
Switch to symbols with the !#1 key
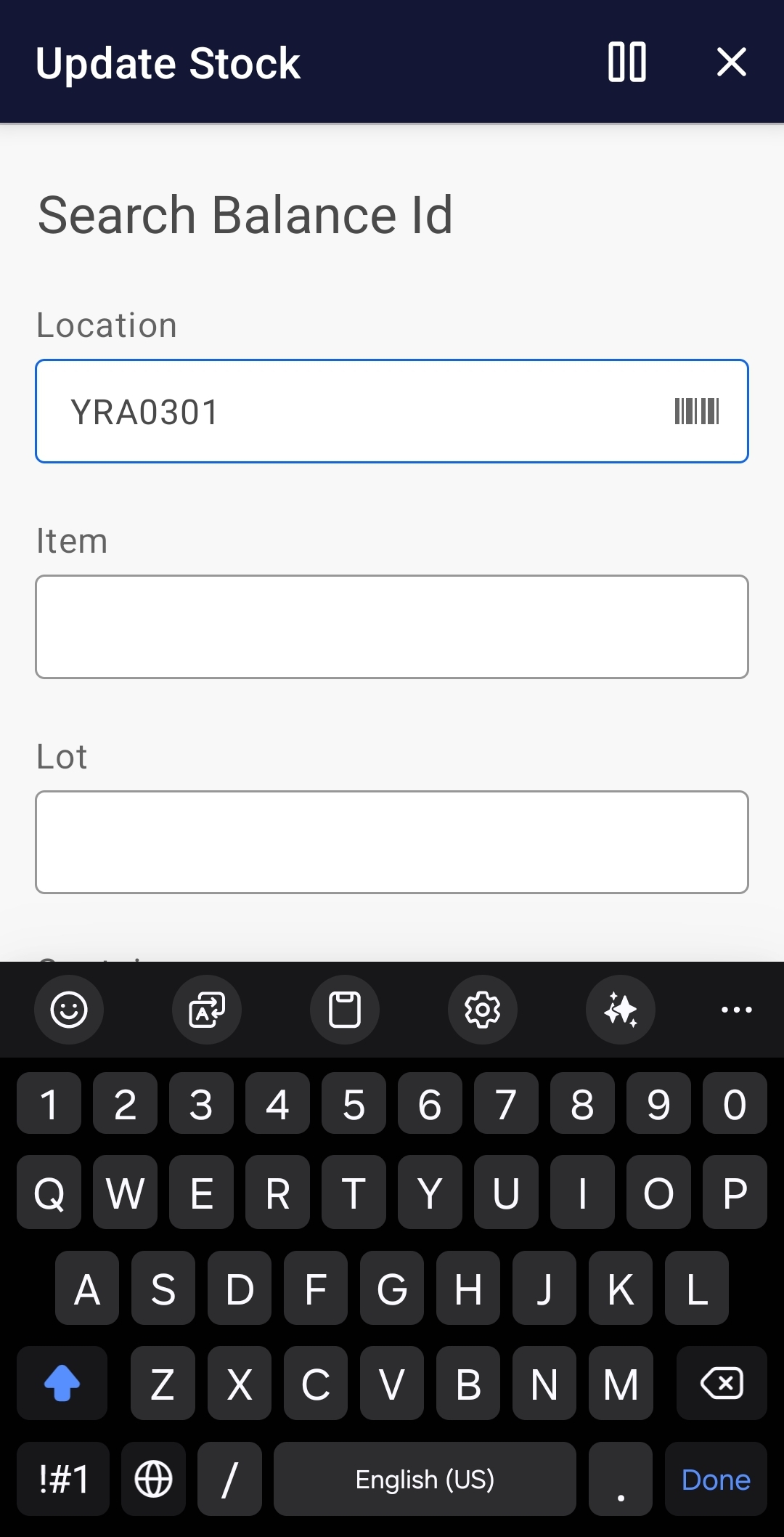coord(62,1480)
